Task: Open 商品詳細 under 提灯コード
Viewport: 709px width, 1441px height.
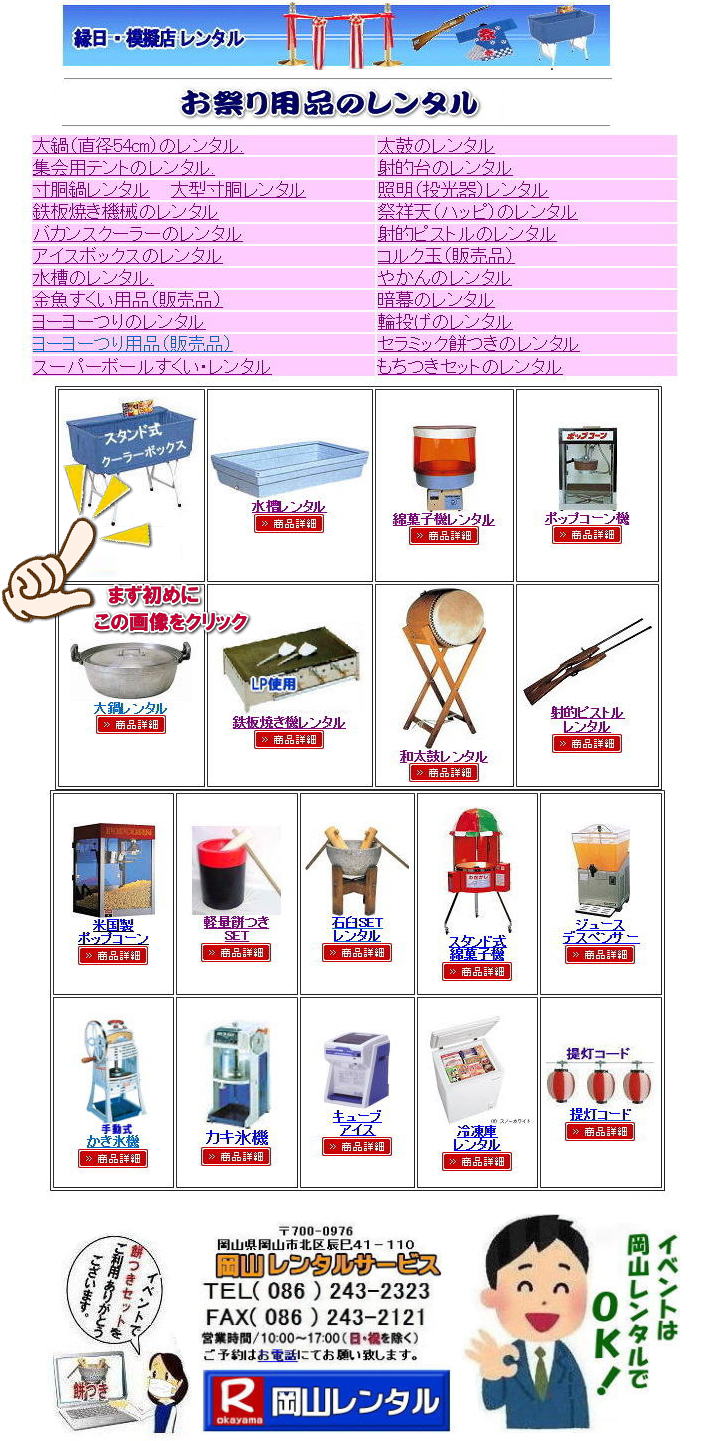Action: pos(599,1132)
